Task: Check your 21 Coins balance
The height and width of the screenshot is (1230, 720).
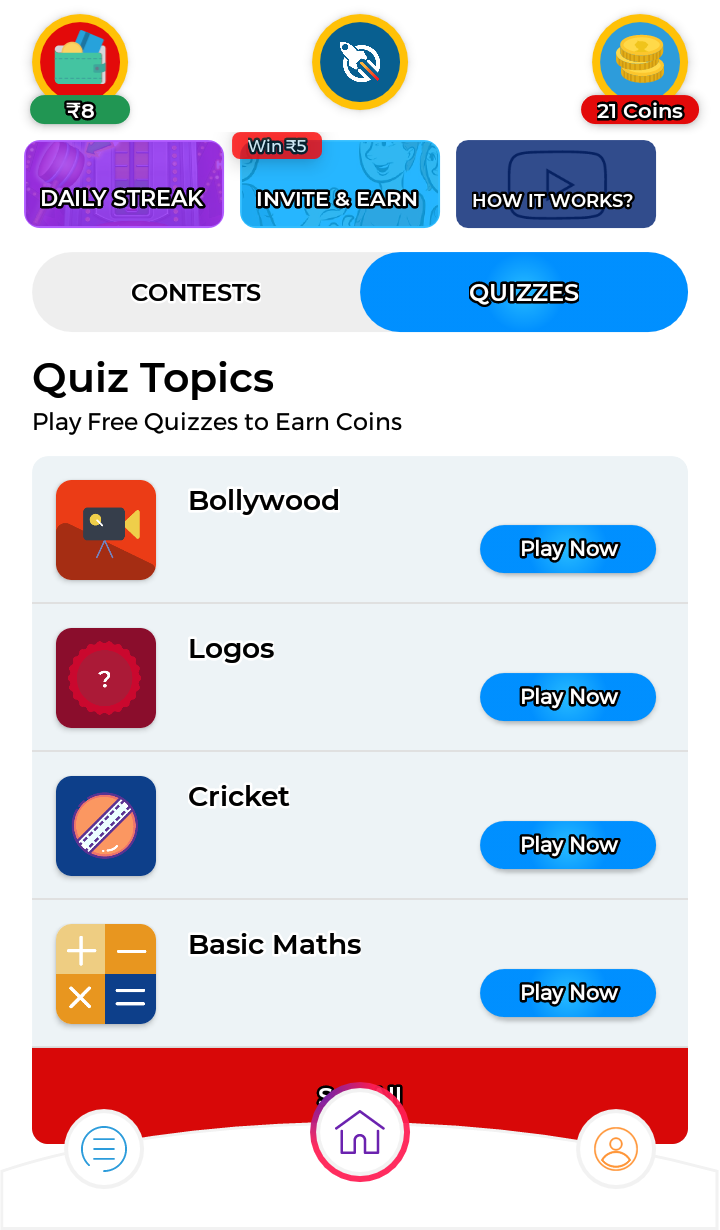Action: pos(639,62)
